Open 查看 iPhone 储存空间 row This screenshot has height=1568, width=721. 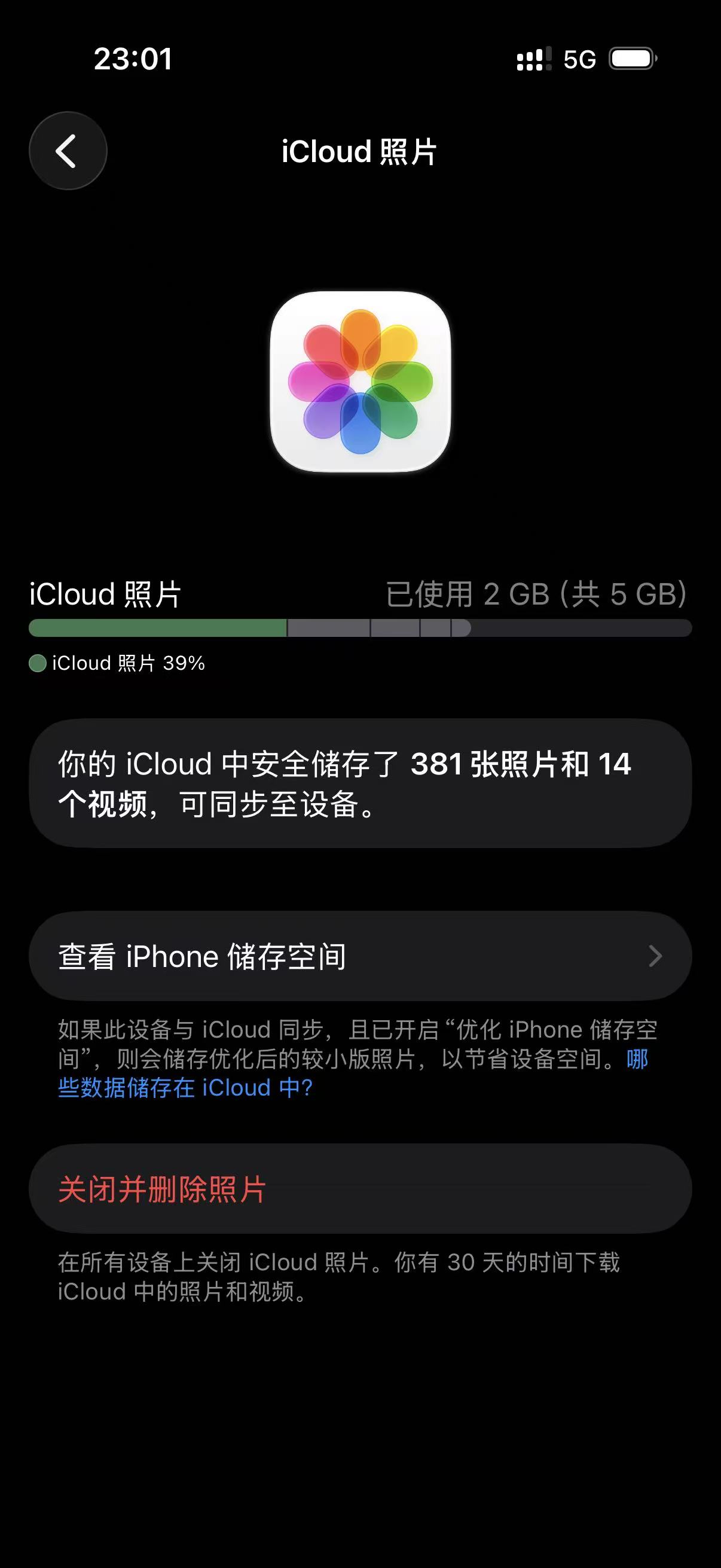(x=359, y=956)
